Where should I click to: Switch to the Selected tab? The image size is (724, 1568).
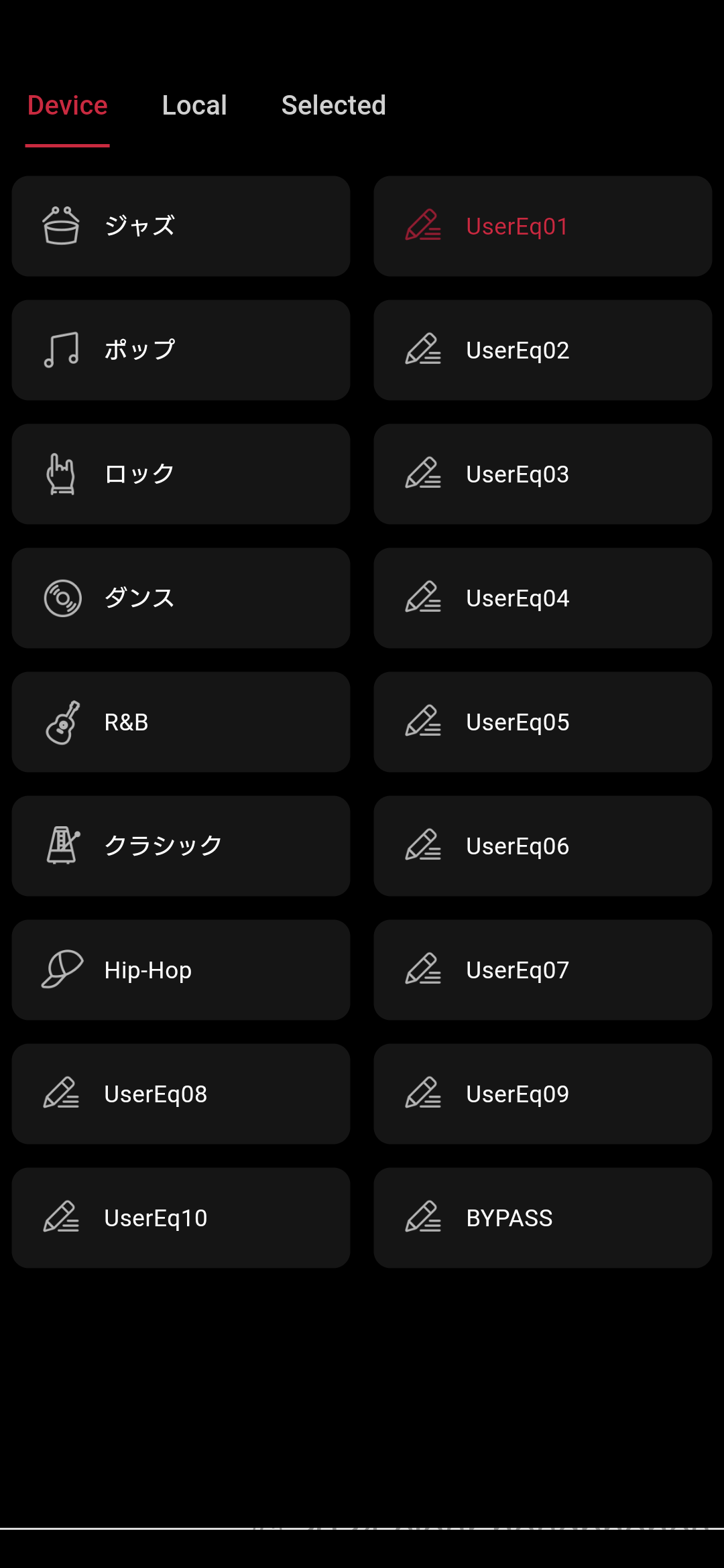[x=333, y=105]
